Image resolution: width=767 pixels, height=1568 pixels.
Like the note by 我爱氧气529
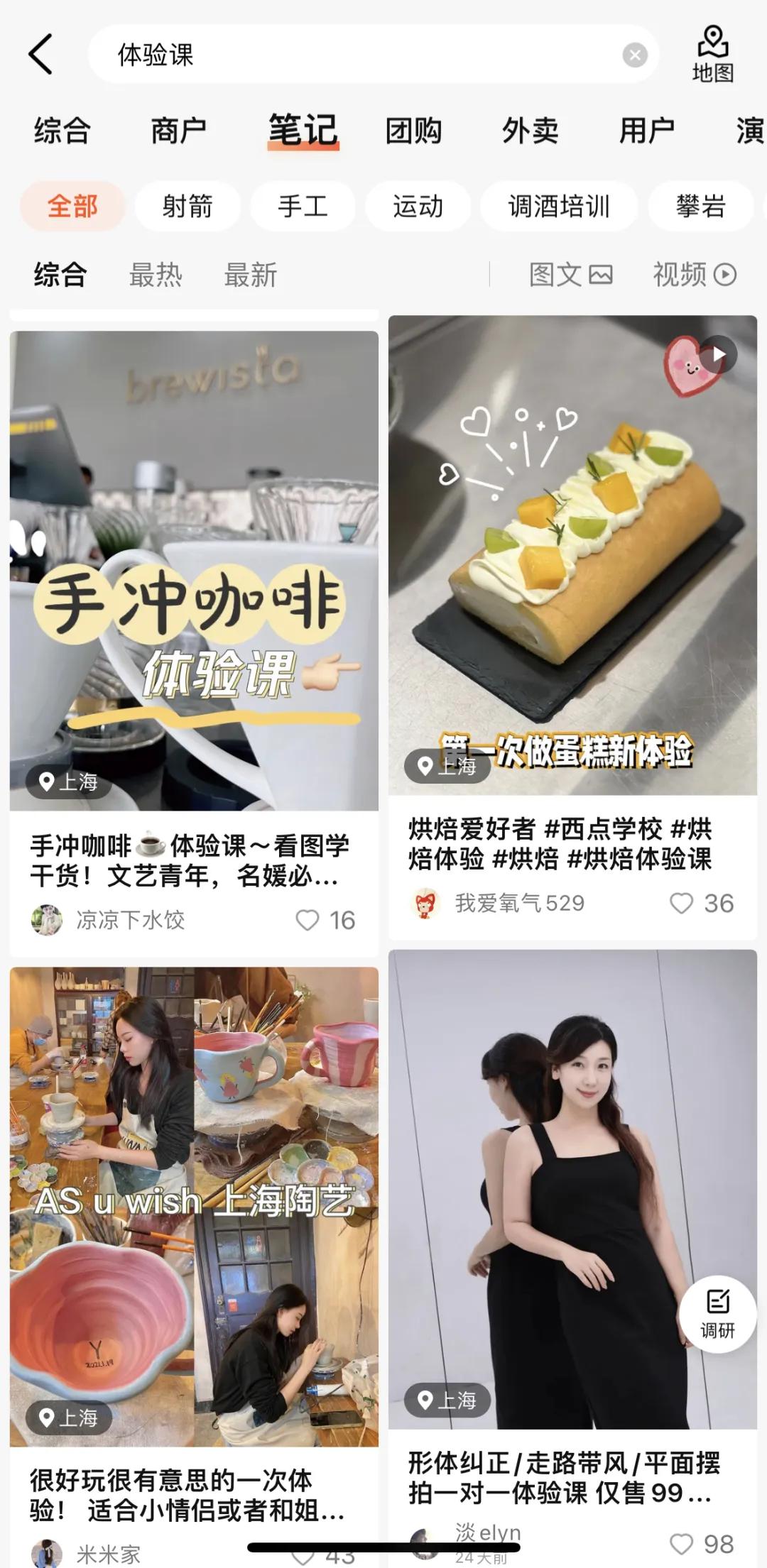tap(681, 904)
